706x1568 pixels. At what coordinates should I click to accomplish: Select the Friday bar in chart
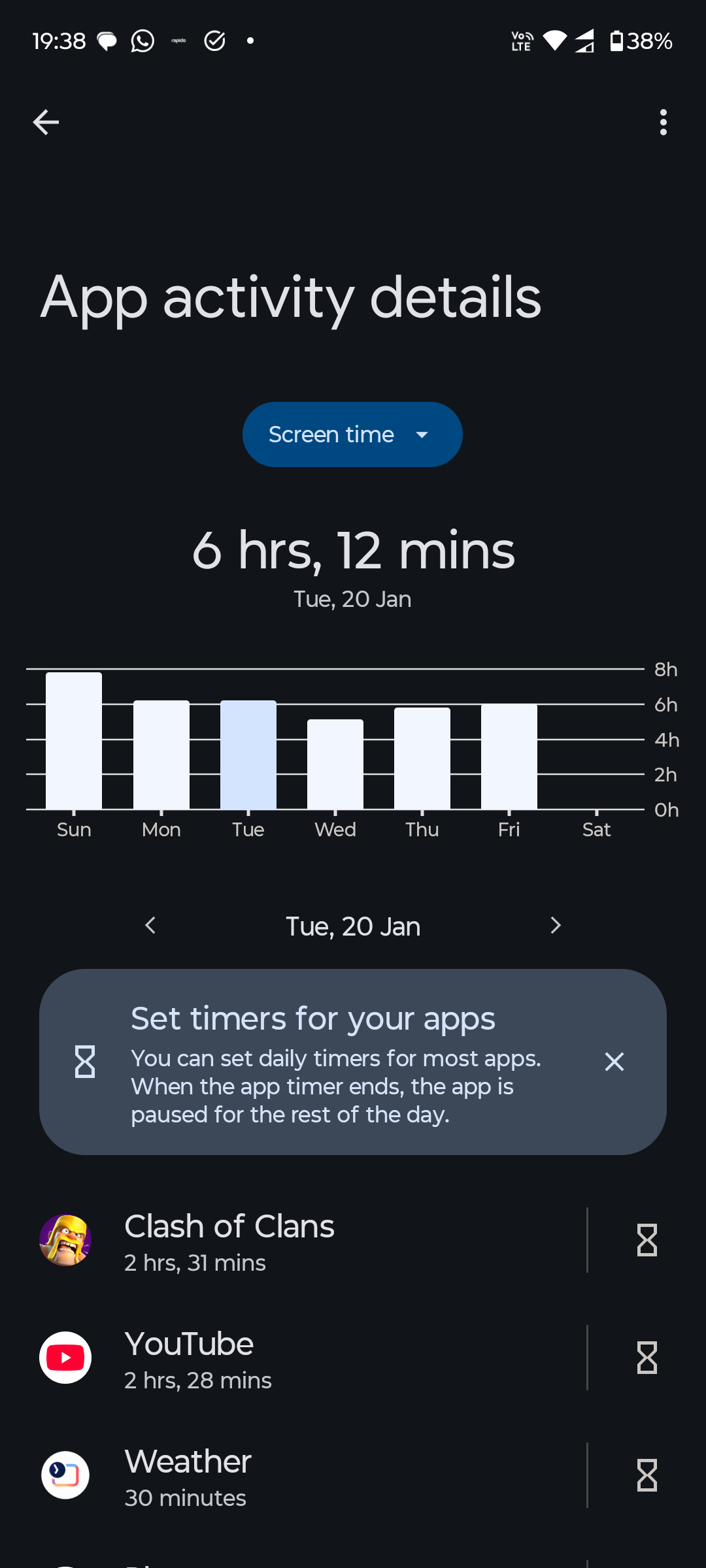tap(509, 757)
